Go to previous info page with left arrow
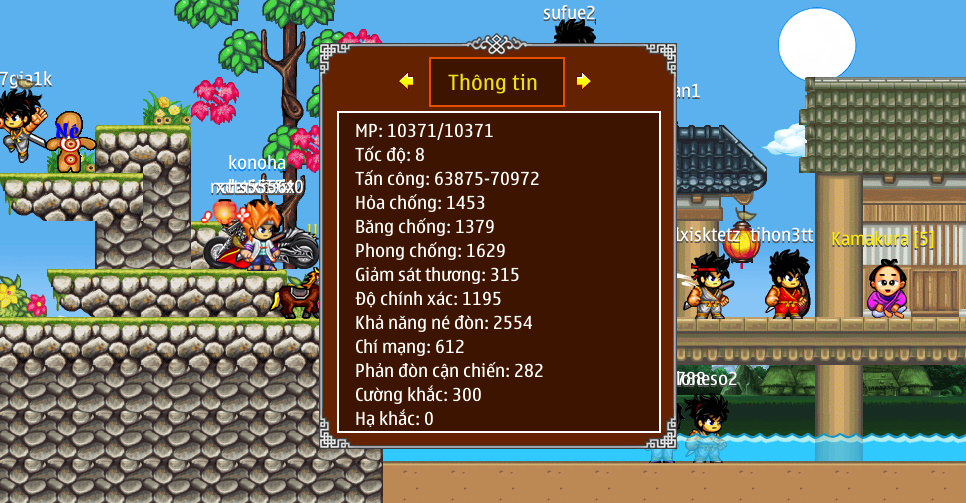Viewport: 966px width, 503px height. pos(406,81)
